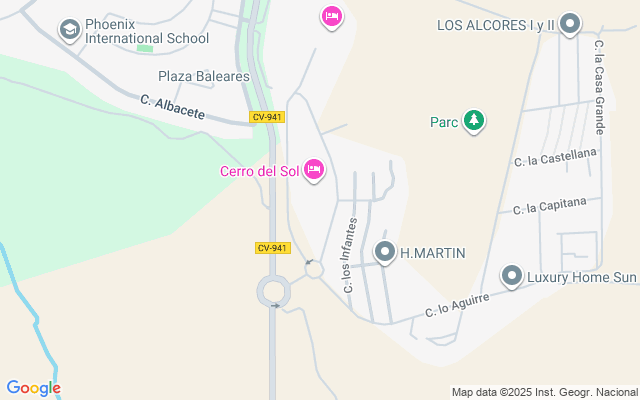Image resolution: width=640 pixels, height=400 pixels.
Task: Select the Cerro del Sol hotel pin
Action: [314, 169]
